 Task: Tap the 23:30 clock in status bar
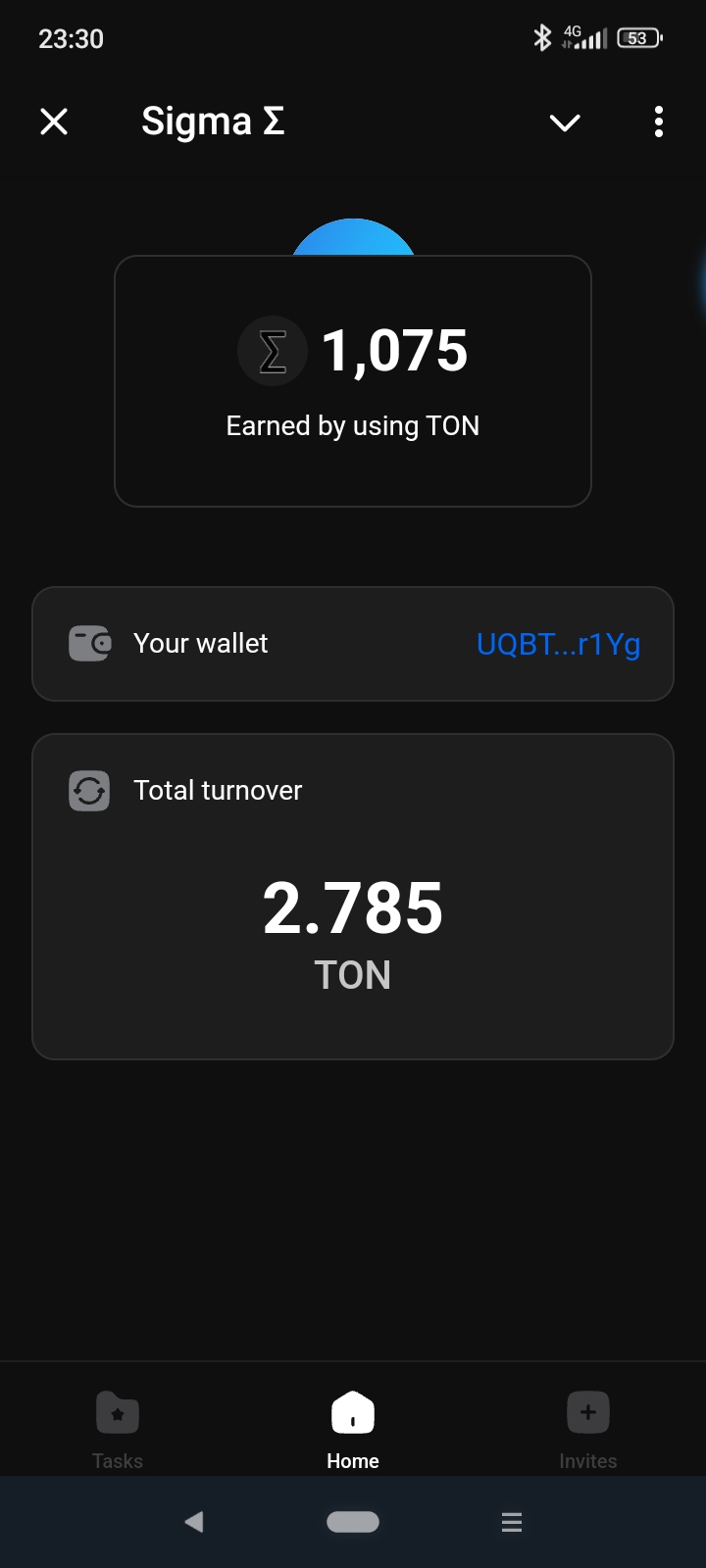[x=70, y=37]
